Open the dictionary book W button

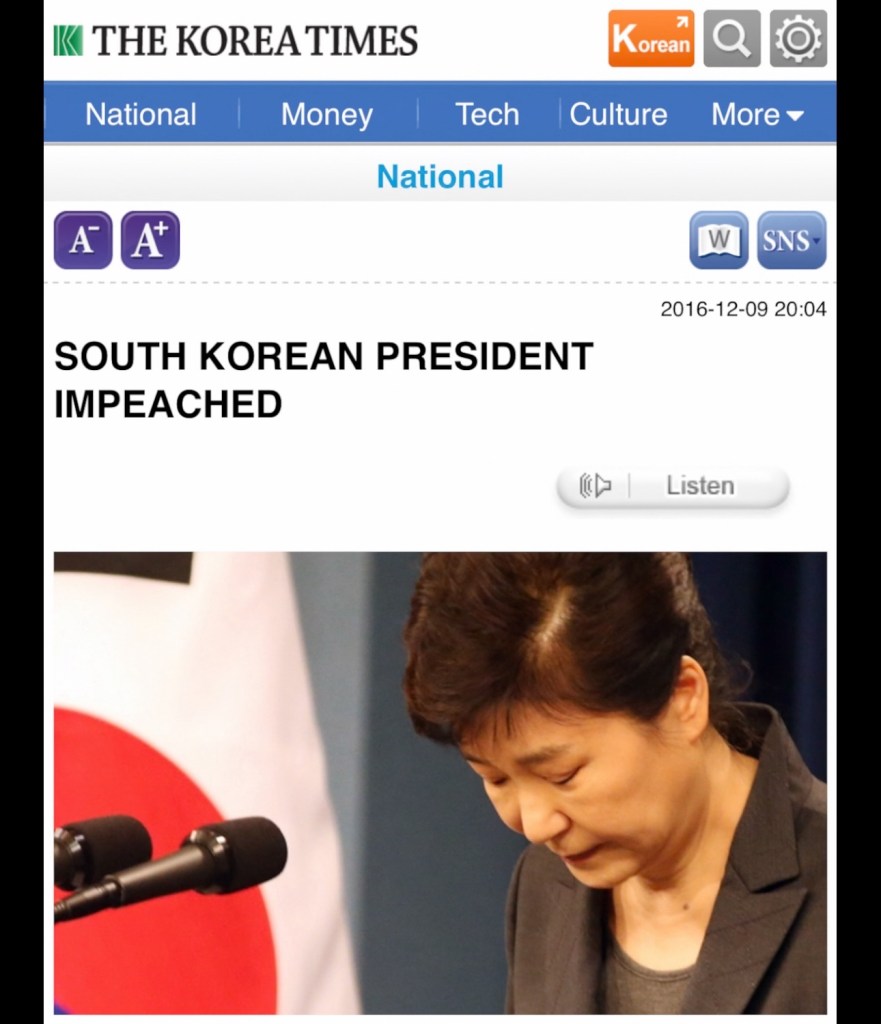click(x=718, y=240)
